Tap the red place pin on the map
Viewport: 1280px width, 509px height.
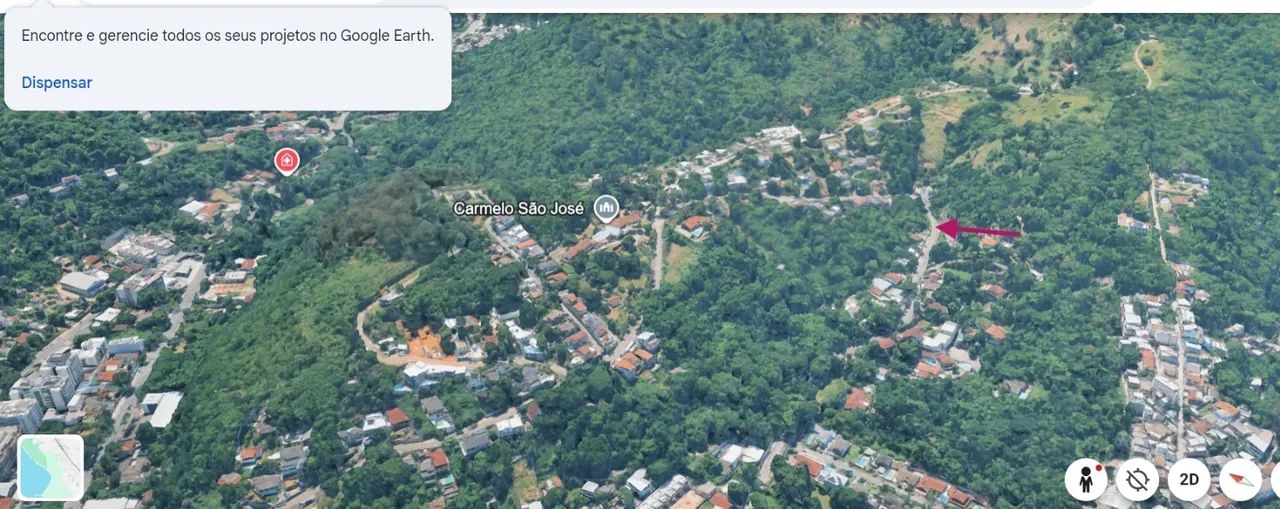tap(287, 160)
